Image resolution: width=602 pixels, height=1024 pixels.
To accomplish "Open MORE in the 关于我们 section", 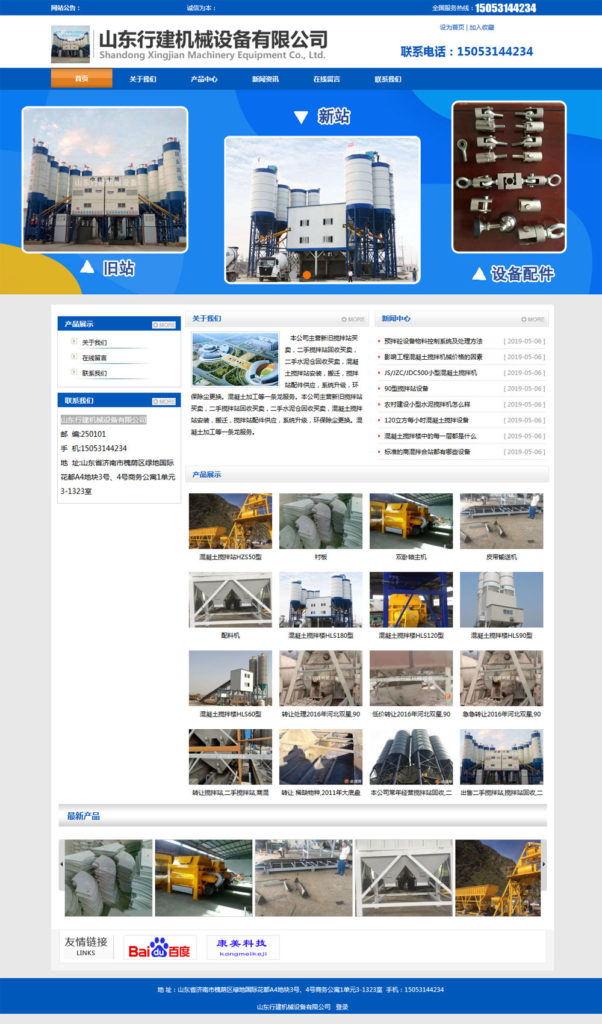I will tap(352, 319).
